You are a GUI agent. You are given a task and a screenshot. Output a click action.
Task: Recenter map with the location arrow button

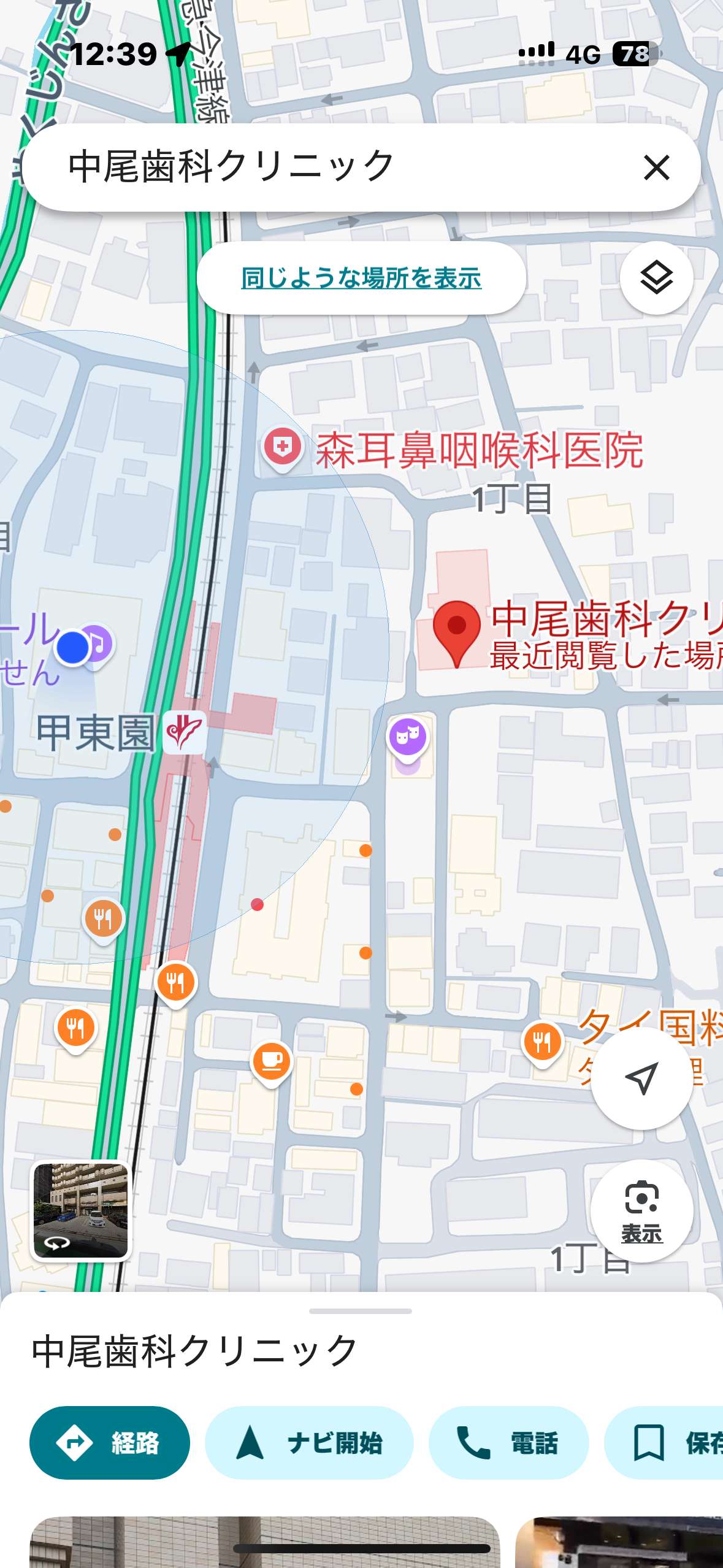pyautogui.click(x=641, y=1078)
